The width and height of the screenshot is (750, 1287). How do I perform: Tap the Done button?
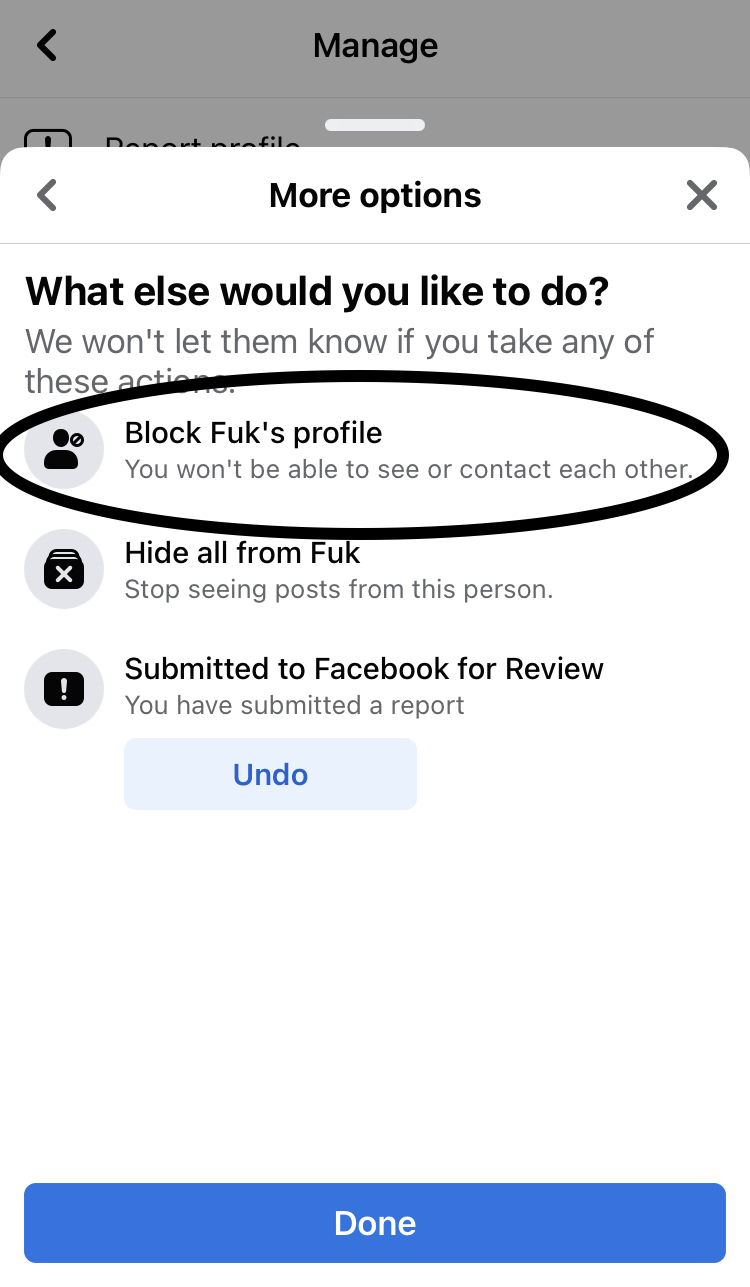tap(375, 1223)
